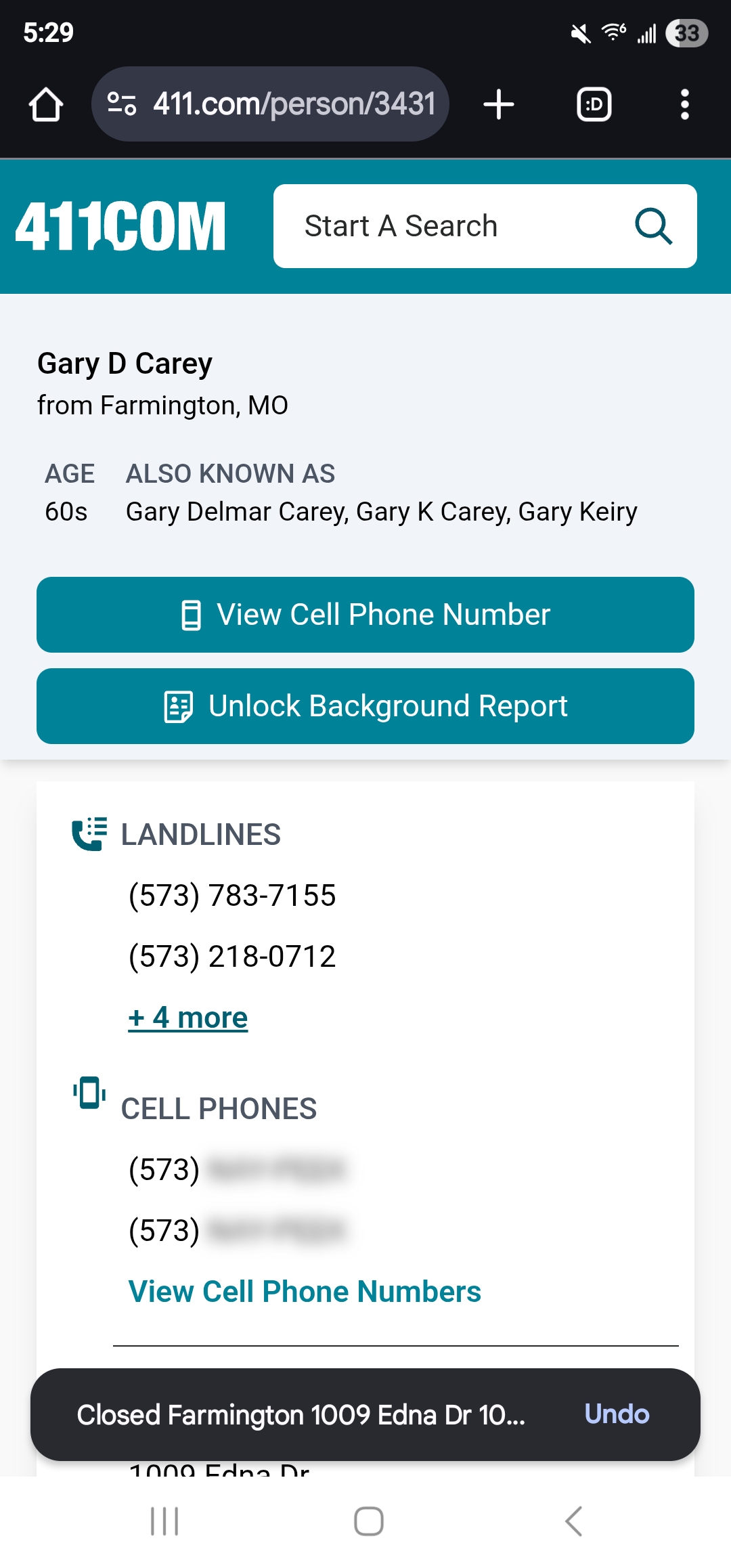
Task: Open a new browser tab
Action: click(499, 105)
